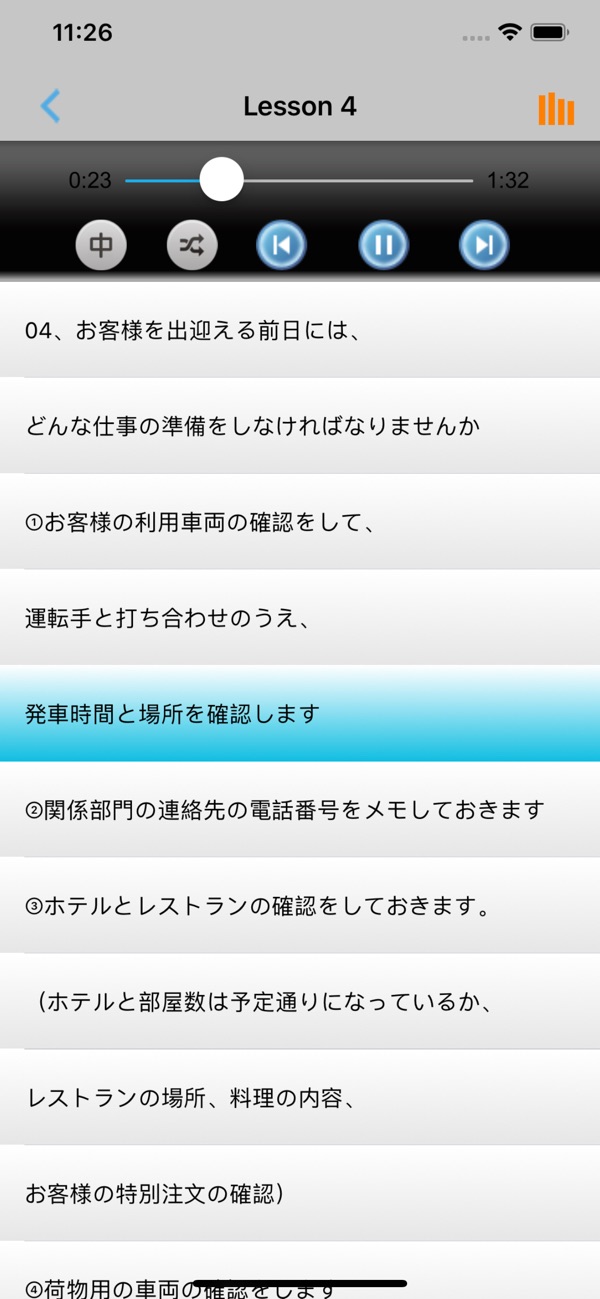The height and width of the screenshot is (1299, 600).
Task: Select highlighted line 発車時間と場所を確認します
Action: tap(300, 714)
